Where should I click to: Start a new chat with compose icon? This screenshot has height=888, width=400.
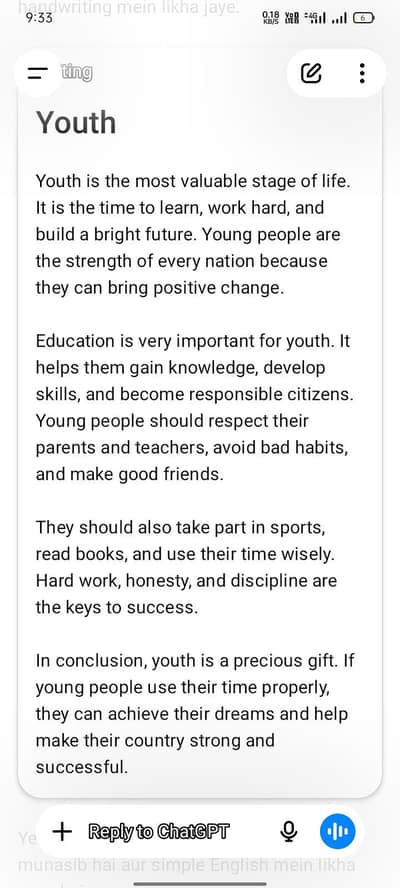click(311, 73)
